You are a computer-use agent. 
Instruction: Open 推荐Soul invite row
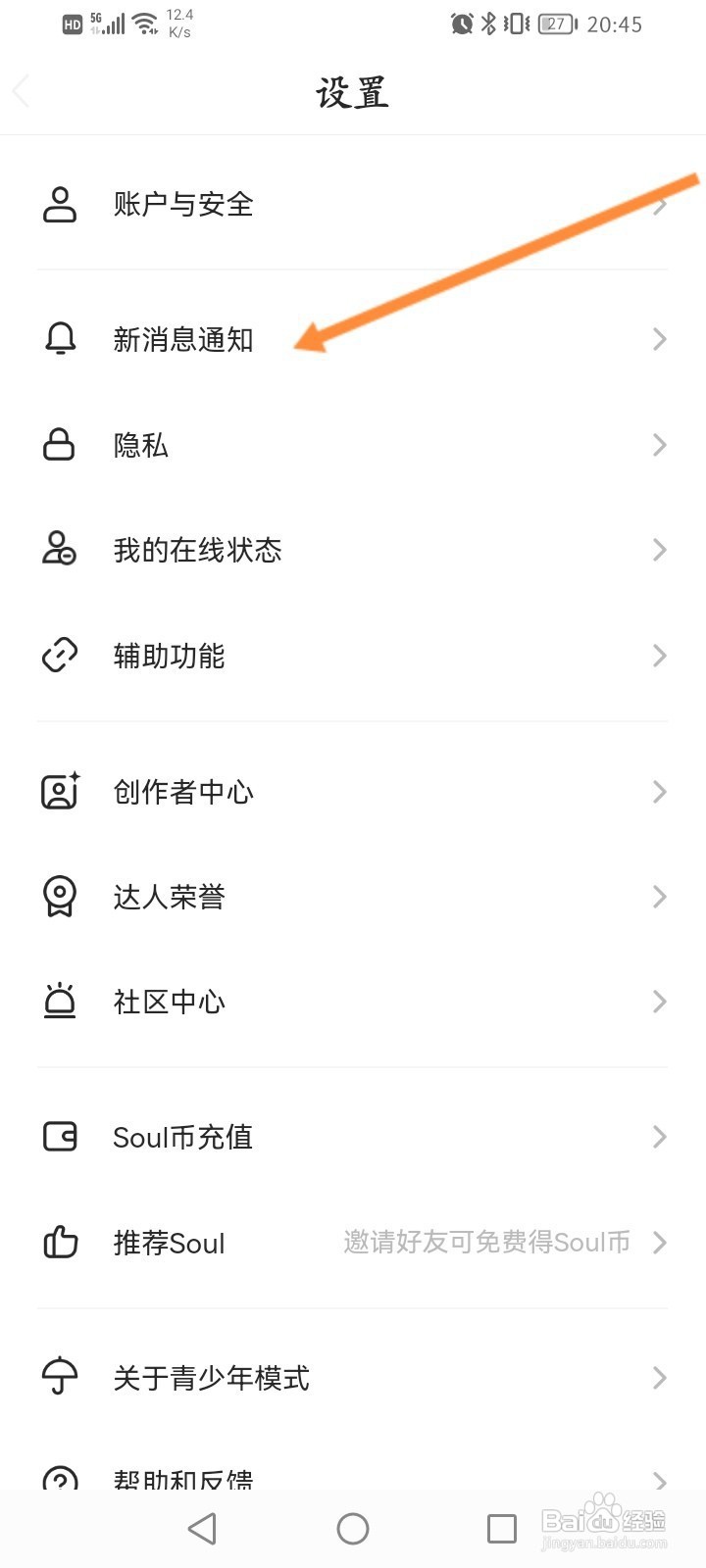point(353,1243)
